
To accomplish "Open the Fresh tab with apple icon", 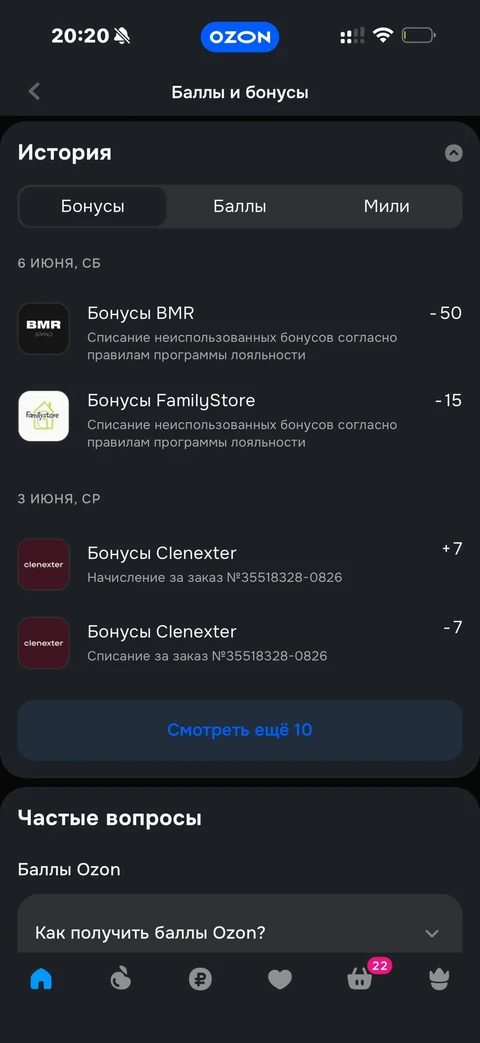I will 120,979.
